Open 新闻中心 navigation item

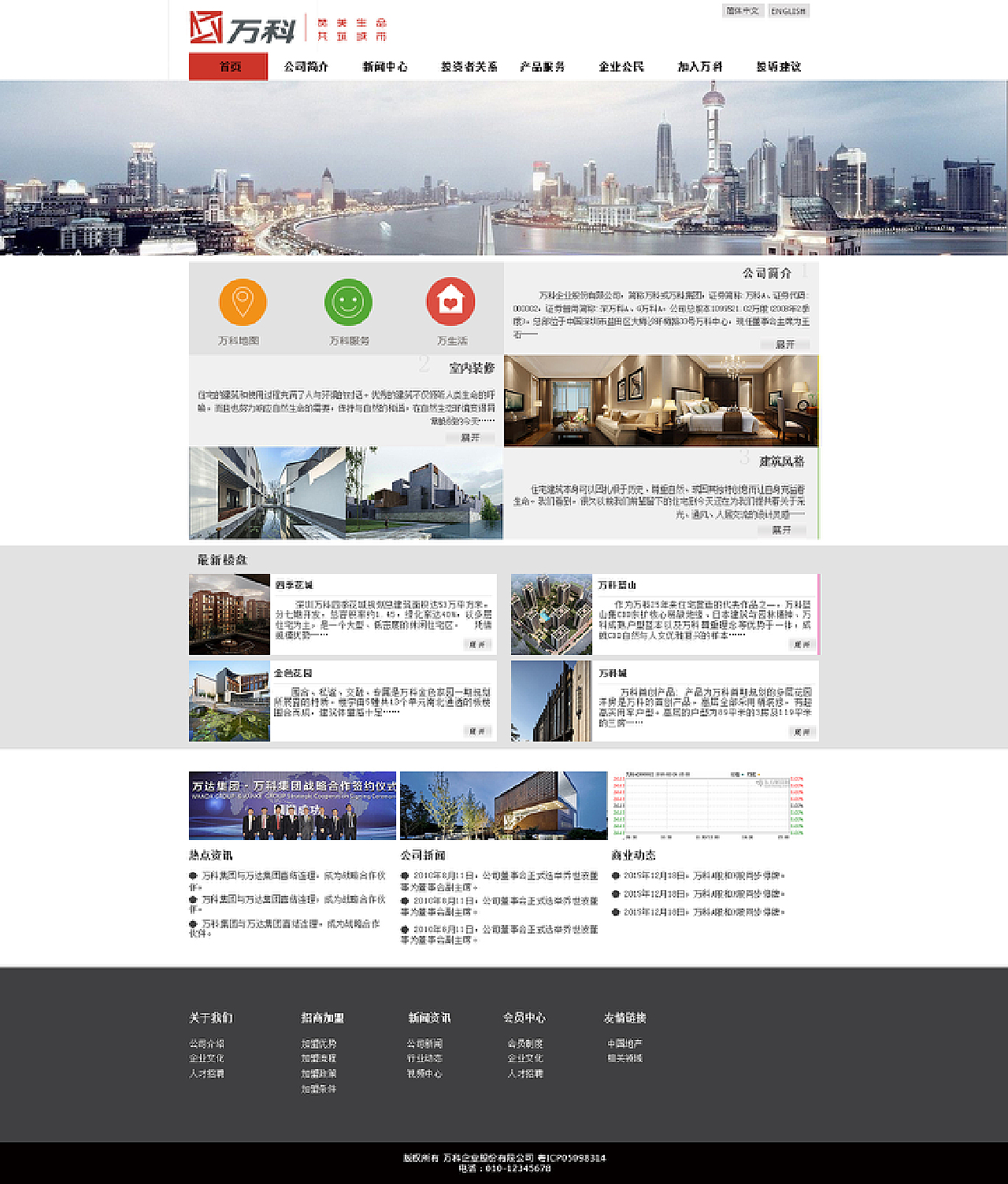tap(385, 67)
